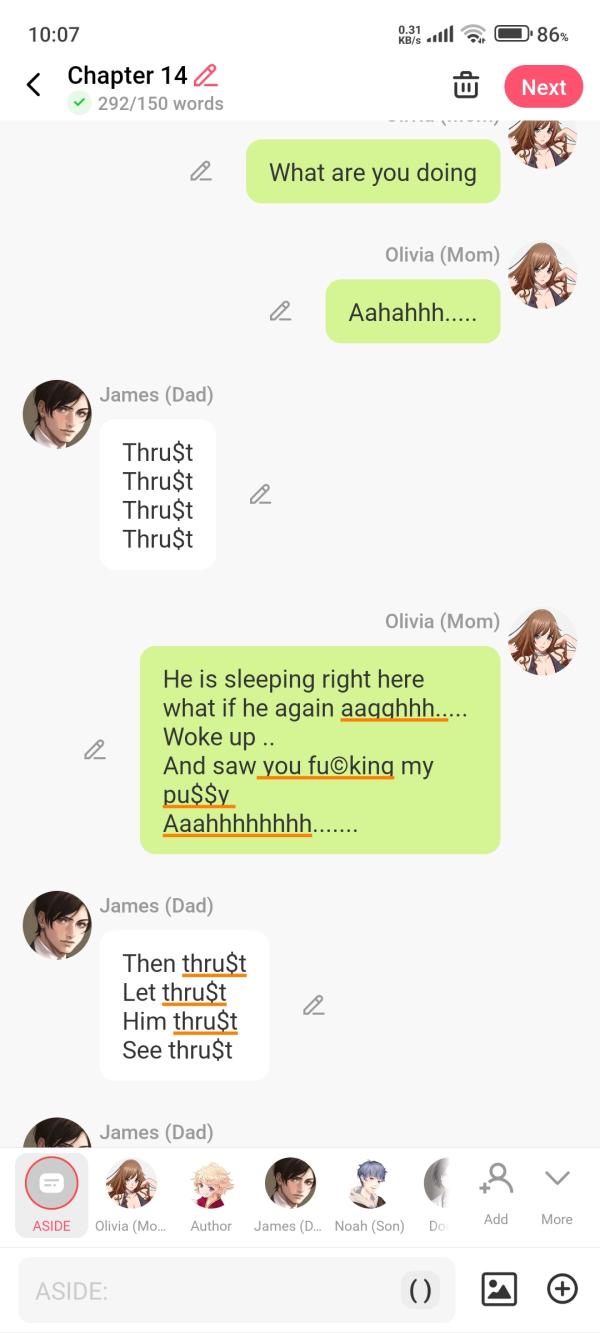Insert parentheses into the message
Screen dimensions: 600x1333
pyautogui.click(x=421, y=1291)
